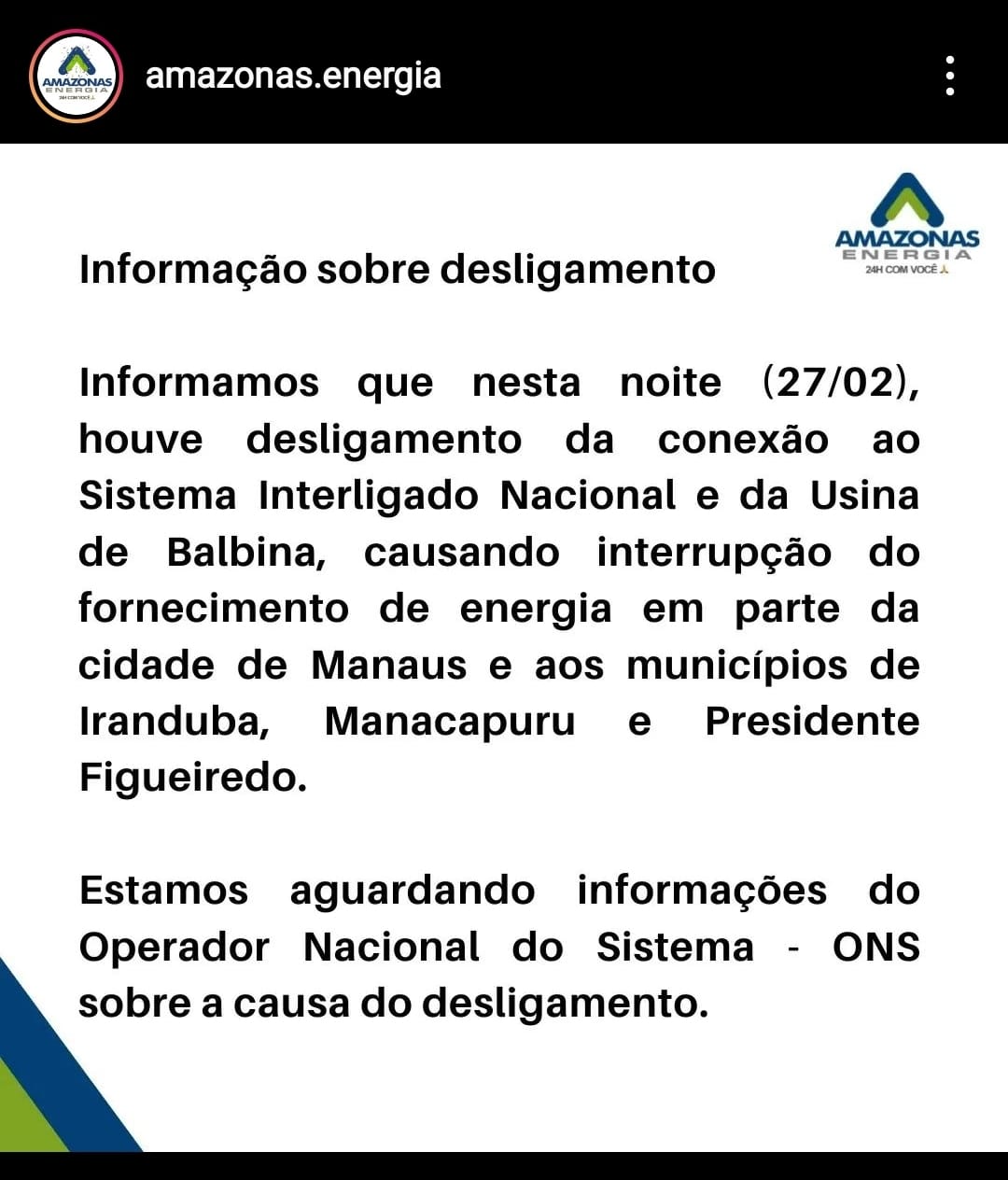Open the amazonas.energia profile picture
Screen dimensions: 1008x1180
click(76, 76)
